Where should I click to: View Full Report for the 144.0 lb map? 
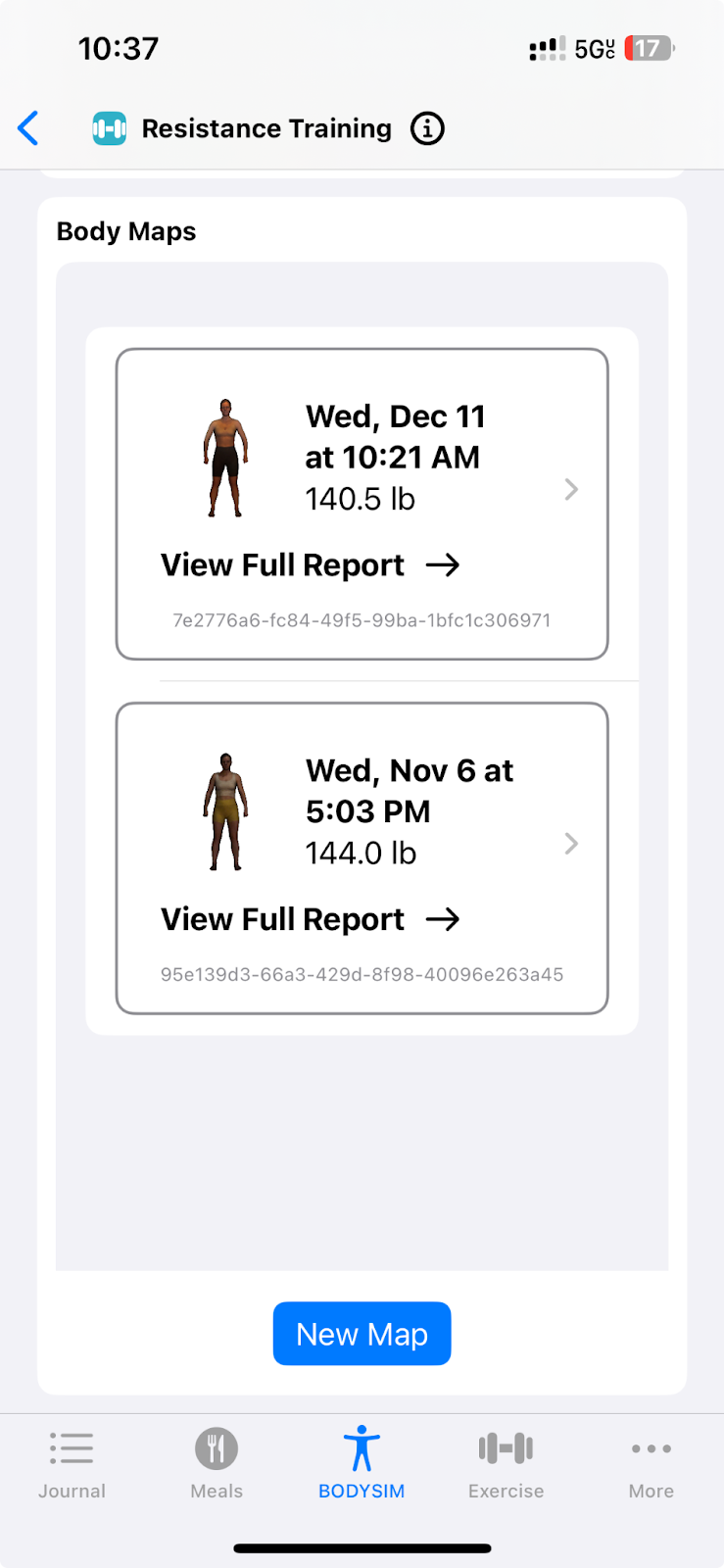pos(310,920)
